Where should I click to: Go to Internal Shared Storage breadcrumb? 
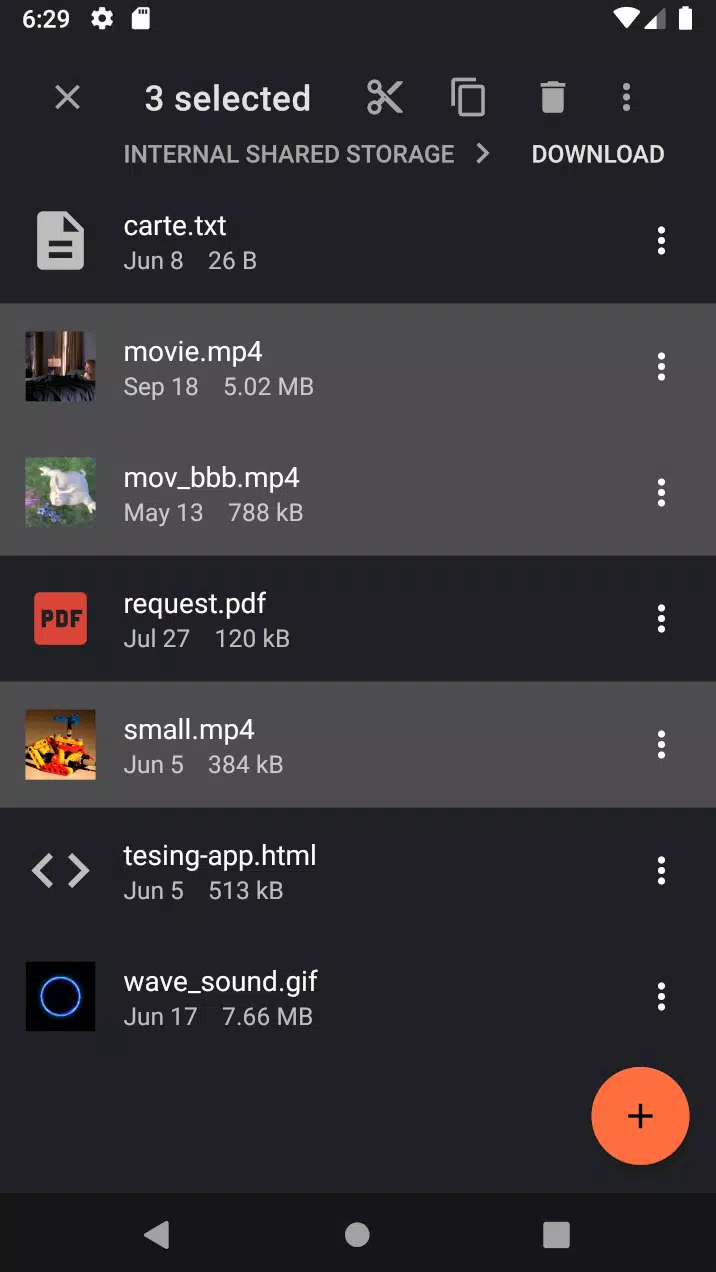289,154
